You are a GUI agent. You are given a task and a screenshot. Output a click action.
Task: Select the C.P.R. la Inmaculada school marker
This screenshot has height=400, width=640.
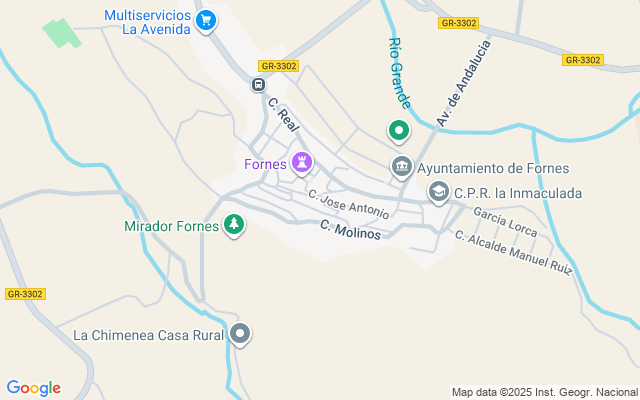pyautogui.click(x=438, y=191)
